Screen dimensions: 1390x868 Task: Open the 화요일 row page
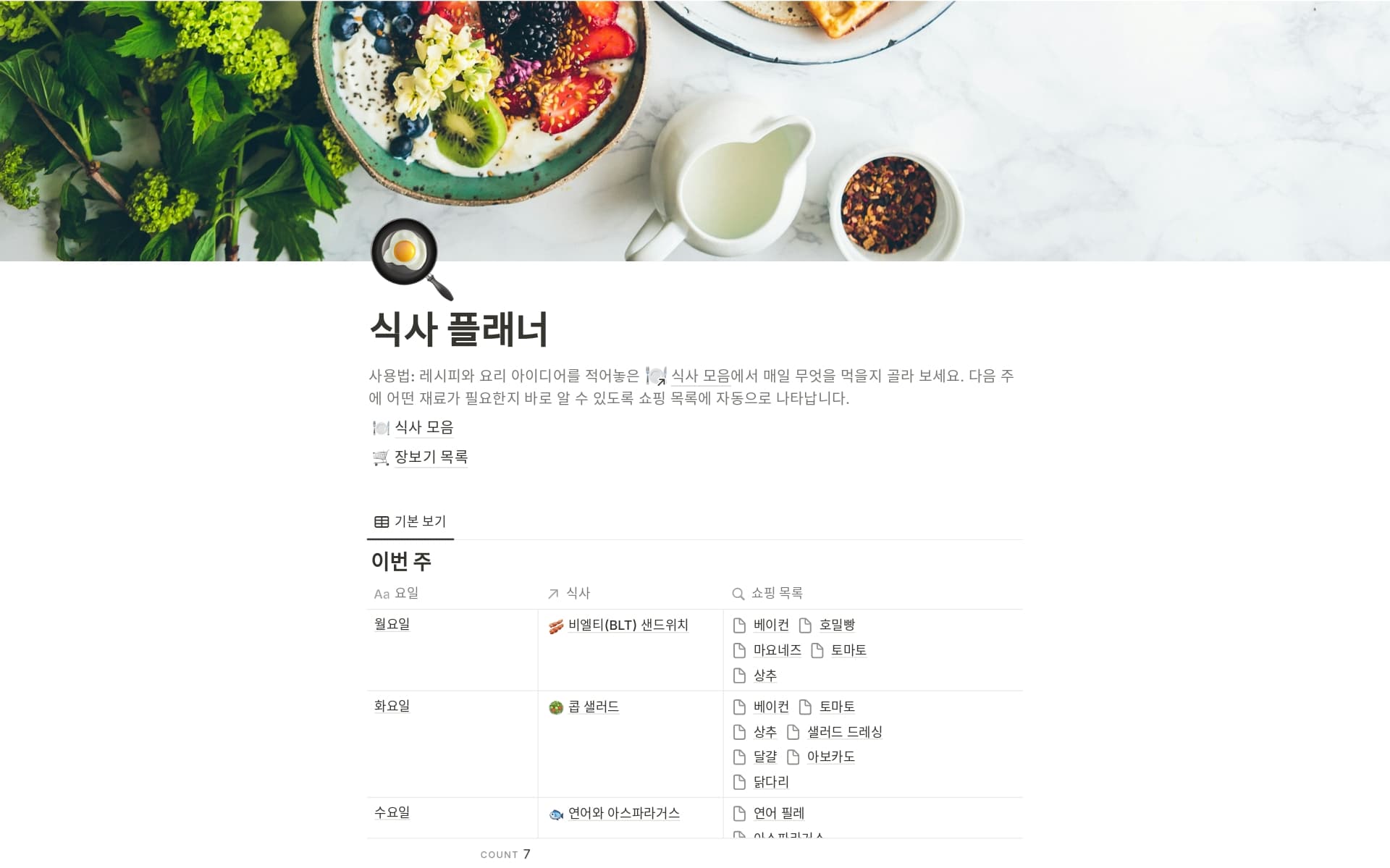click(x=392, y=706)
